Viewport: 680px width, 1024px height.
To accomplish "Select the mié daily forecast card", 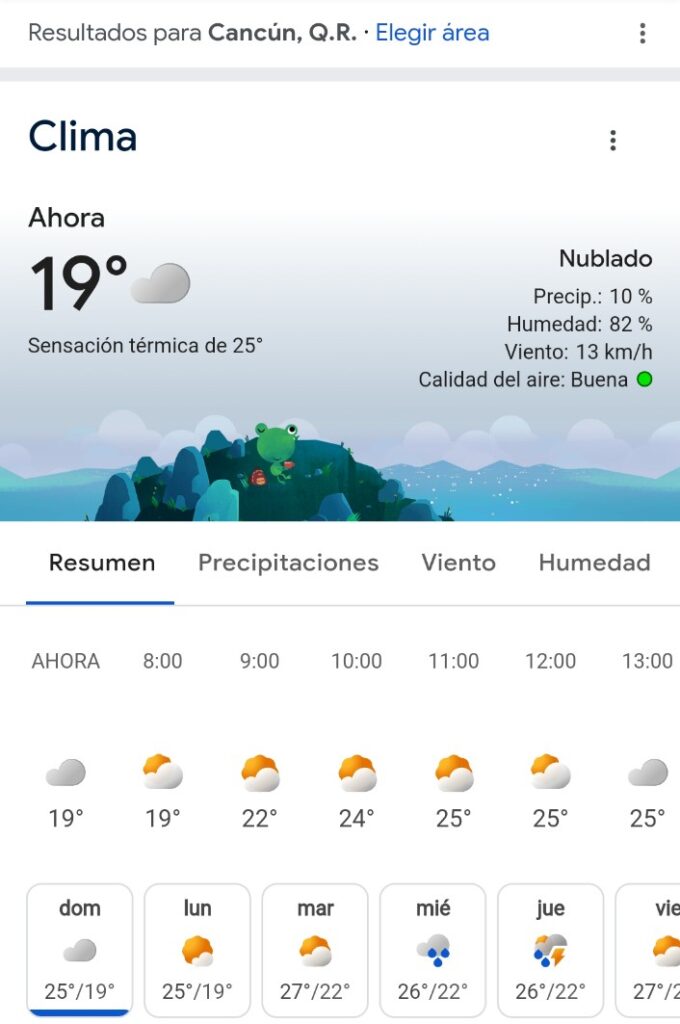I will 433,950.
